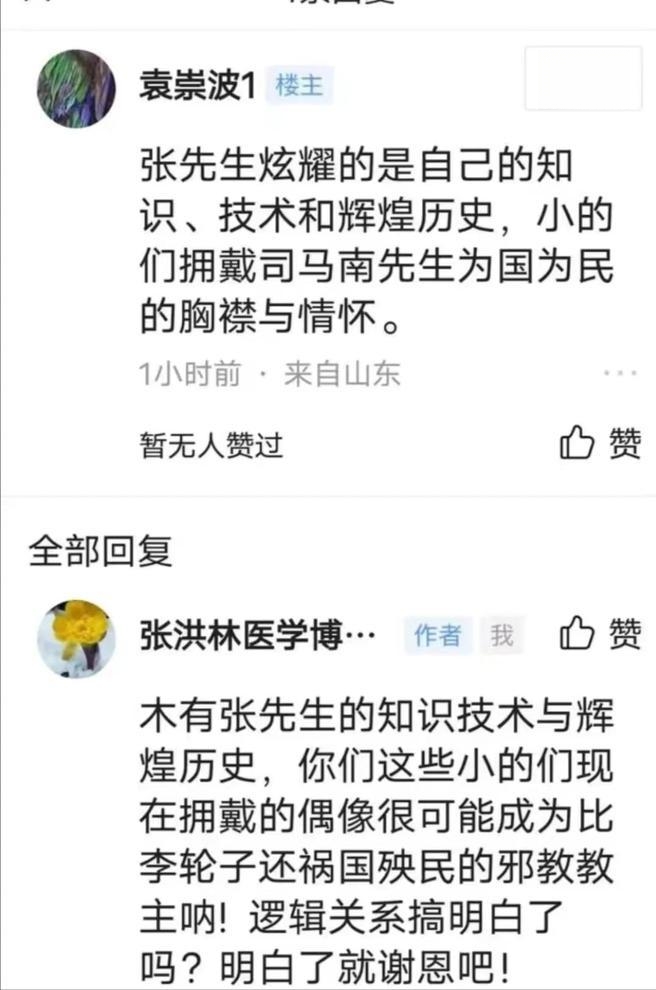656x990 pixels.
Task: Open 袁崇波1's profile avatar
Action: tap(76, 88)
